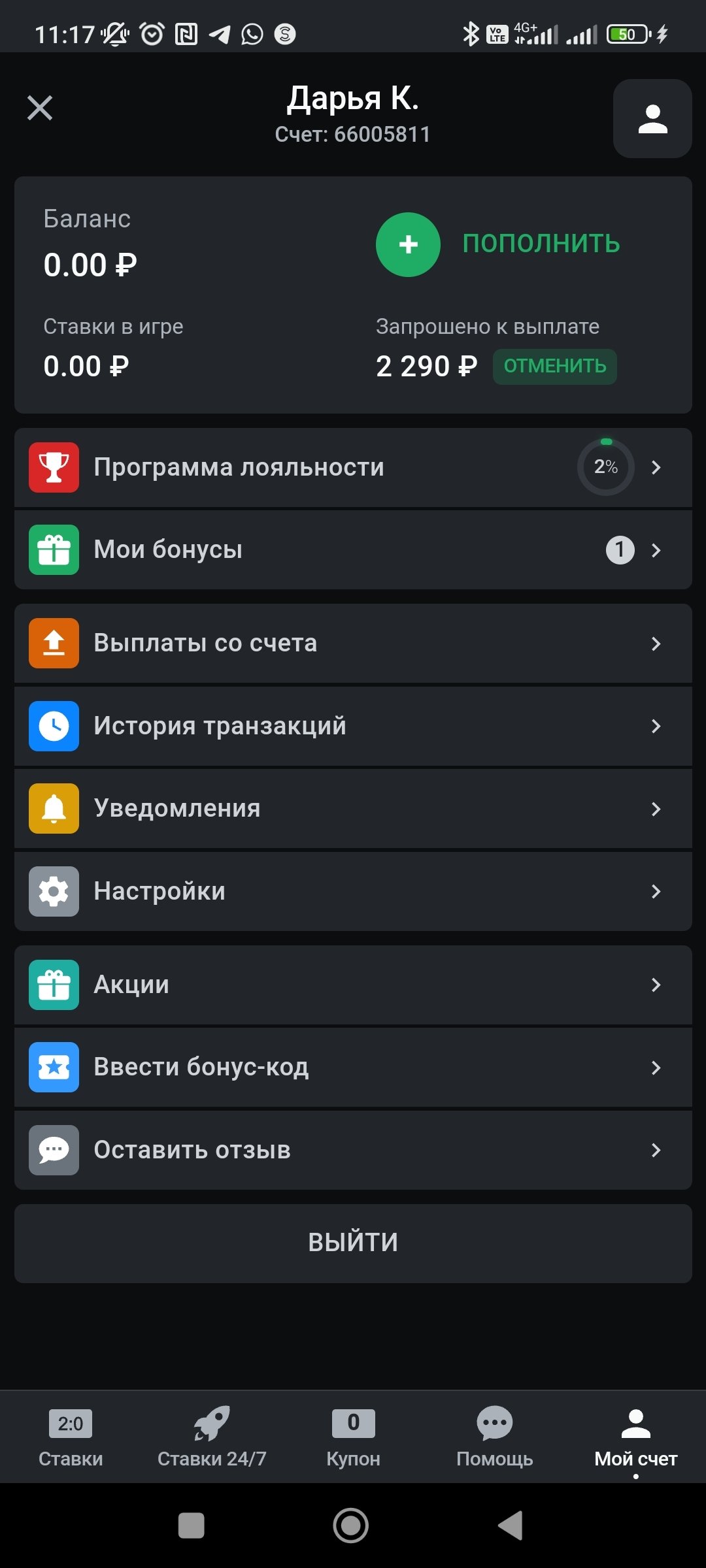Tap the system back button

click(x=511, y=1526)
